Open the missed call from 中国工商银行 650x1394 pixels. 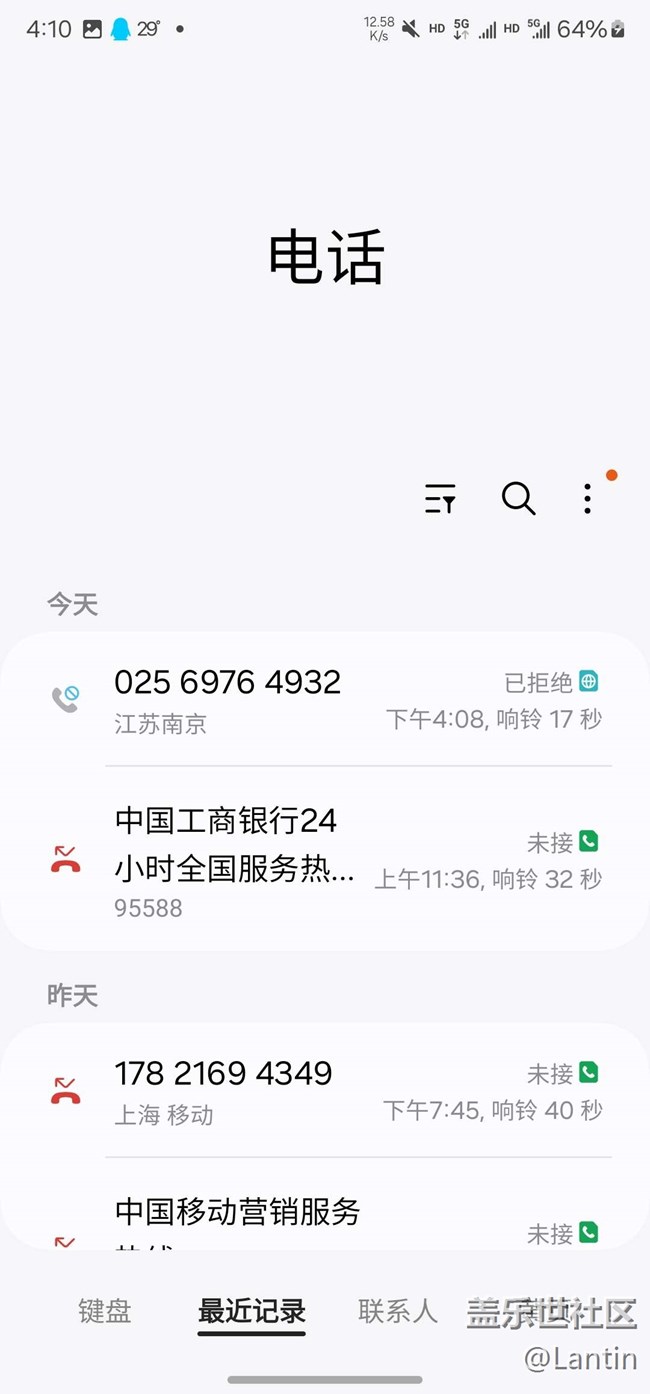325,860
